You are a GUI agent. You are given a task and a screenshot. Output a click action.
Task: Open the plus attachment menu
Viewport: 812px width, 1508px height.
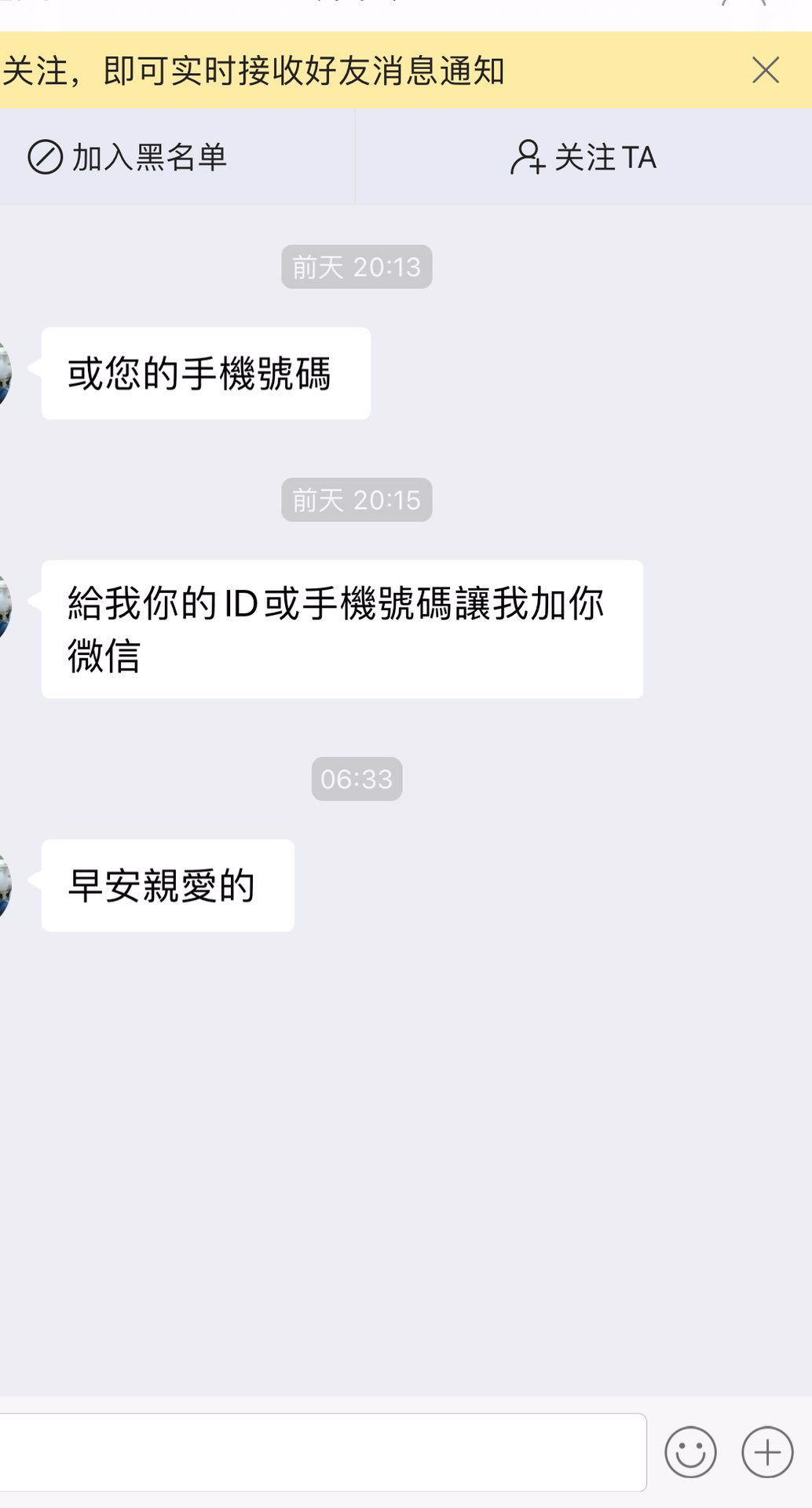[767, 1451]
